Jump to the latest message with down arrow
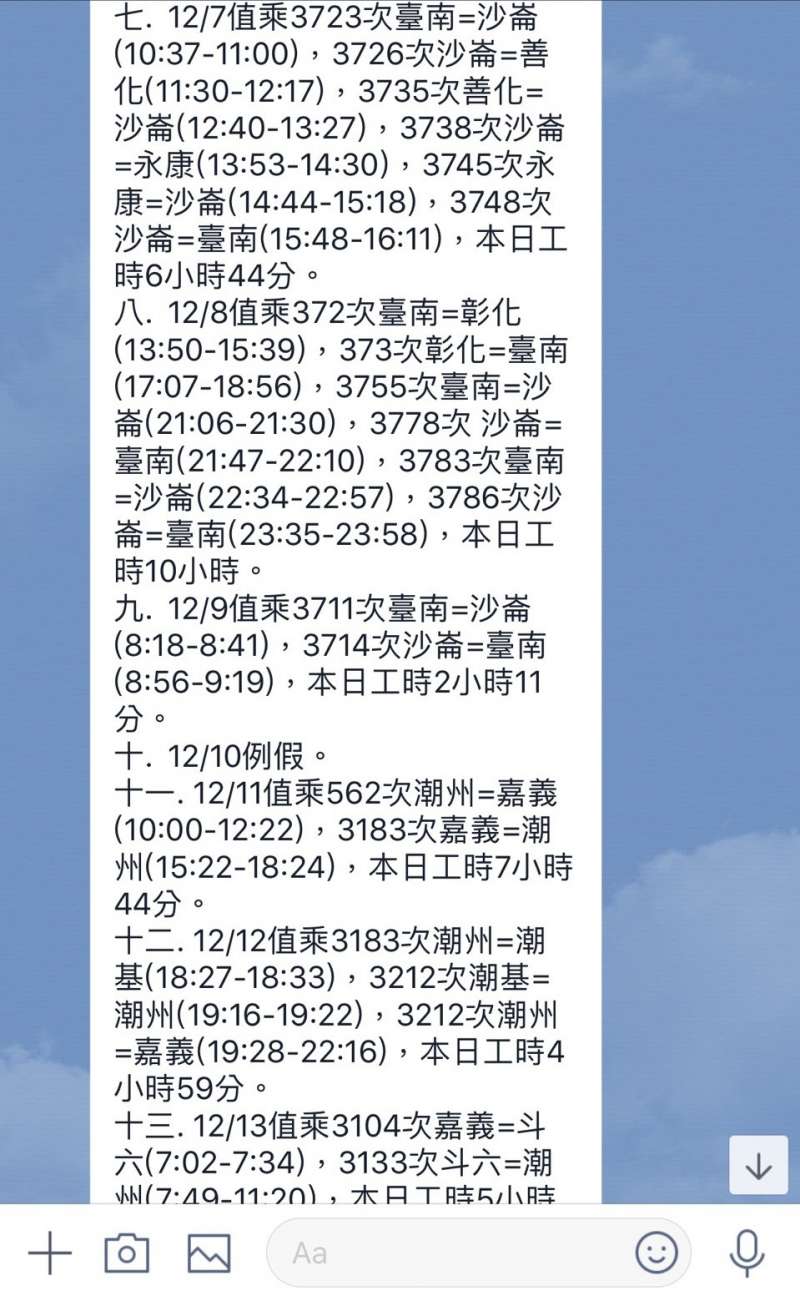 pos(758,1165)
